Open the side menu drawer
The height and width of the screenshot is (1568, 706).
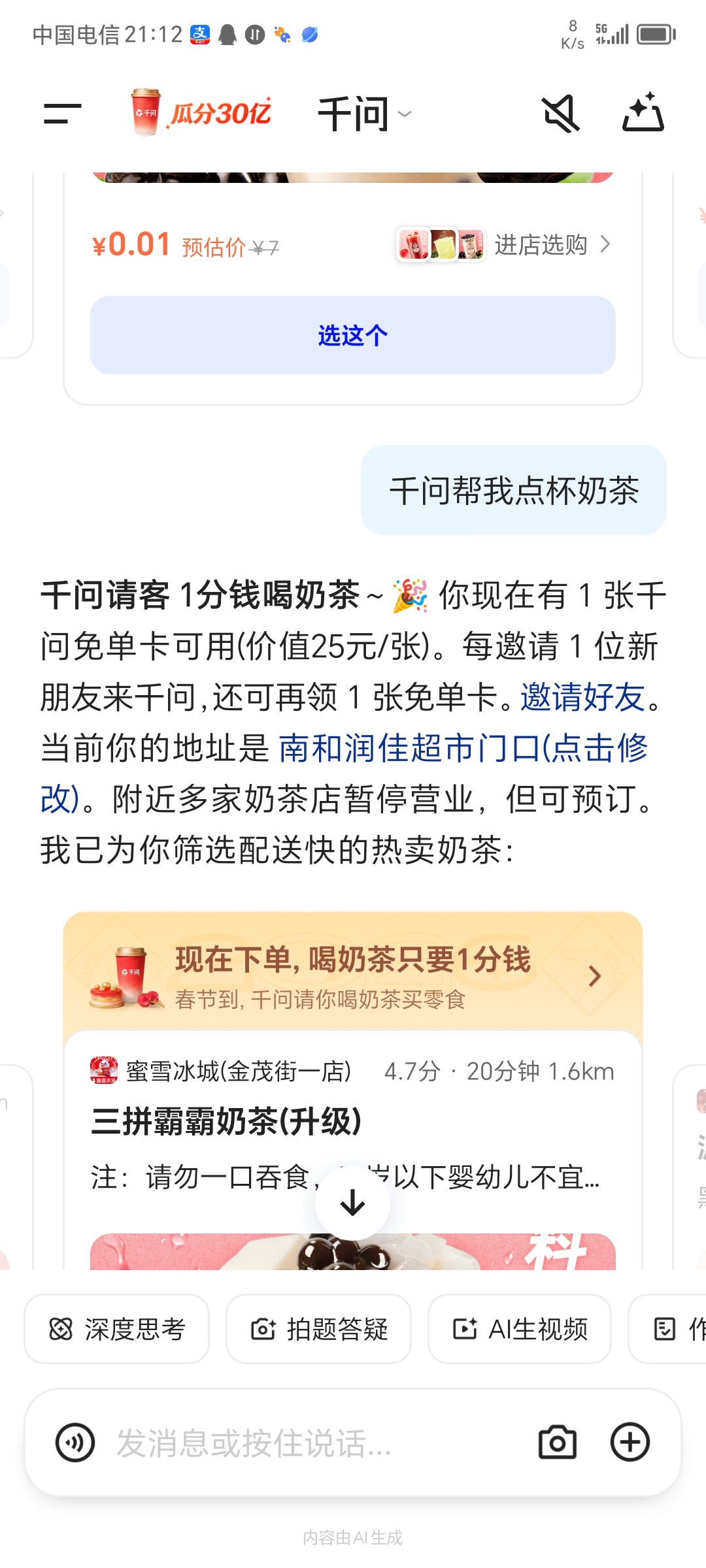click(x=62, y=114)
